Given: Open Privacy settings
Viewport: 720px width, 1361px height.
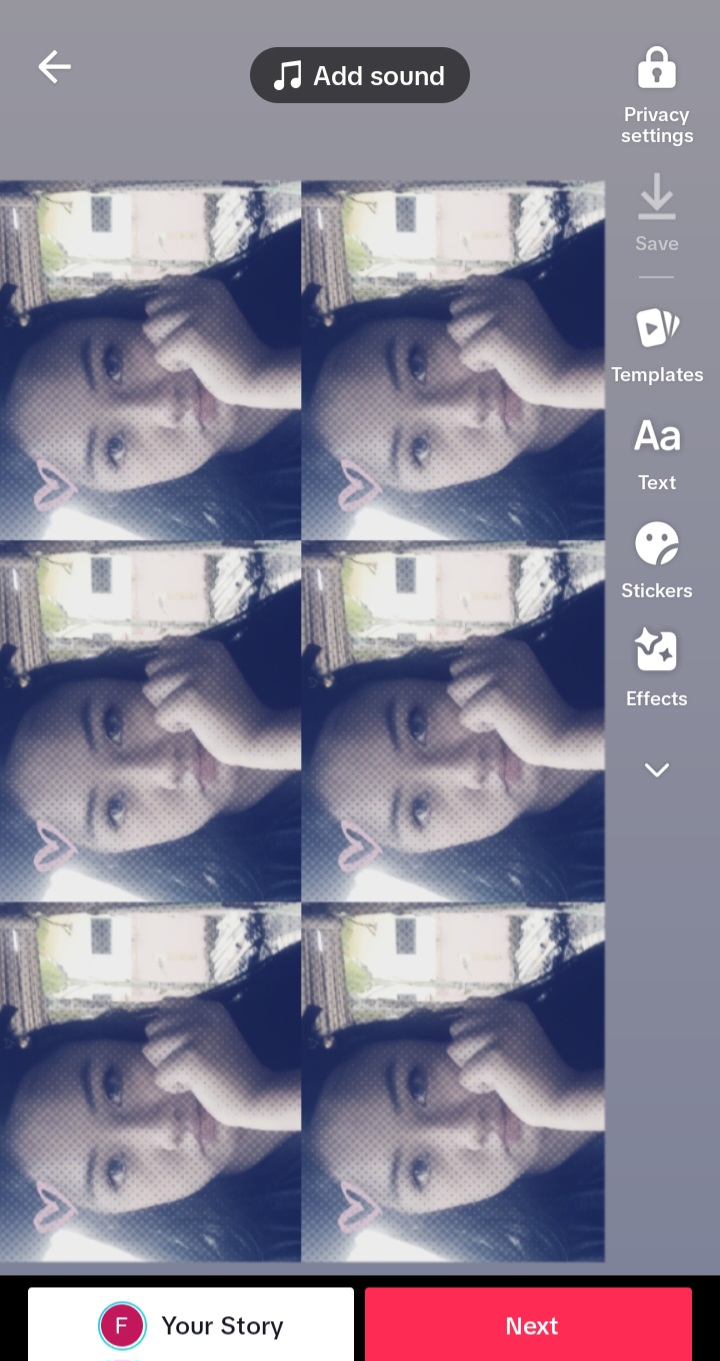Looking at the screenshot, I should (x=657, y=95).
